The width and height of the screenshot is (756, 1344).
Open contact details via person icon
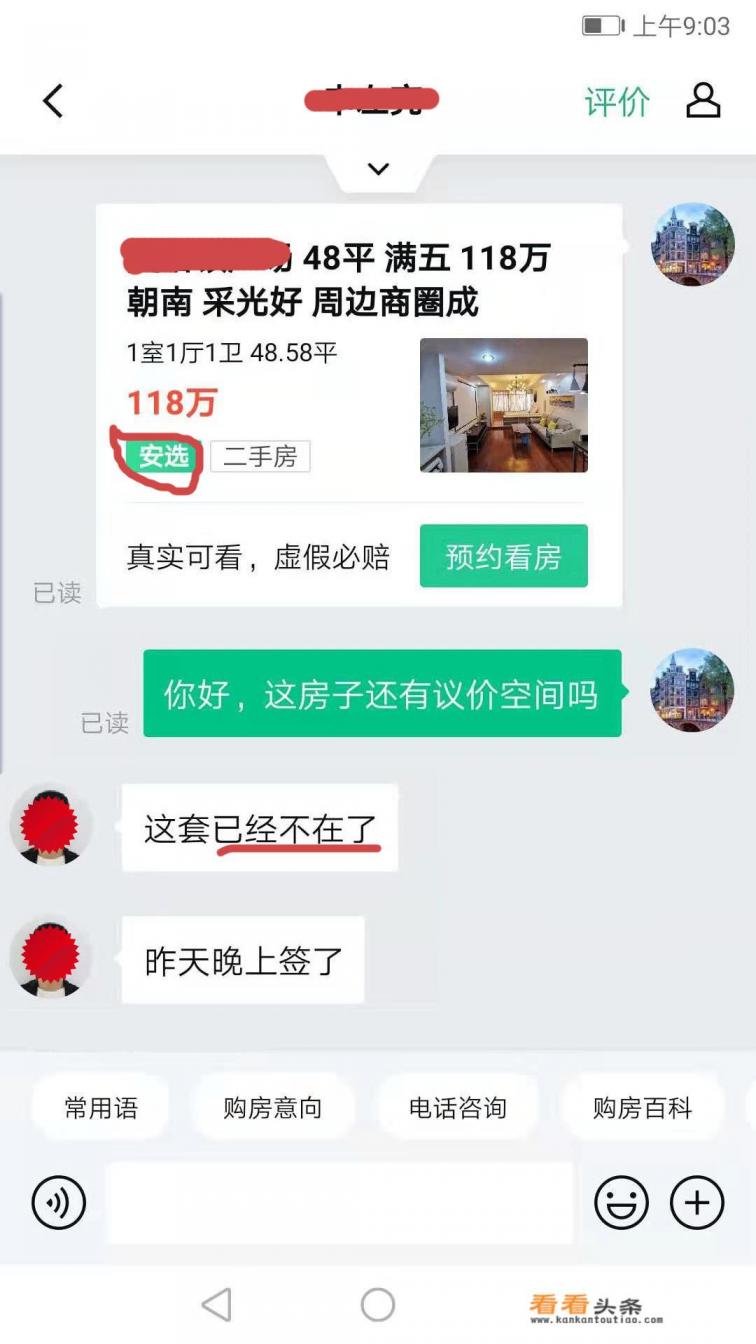click(x=703, y=100)
